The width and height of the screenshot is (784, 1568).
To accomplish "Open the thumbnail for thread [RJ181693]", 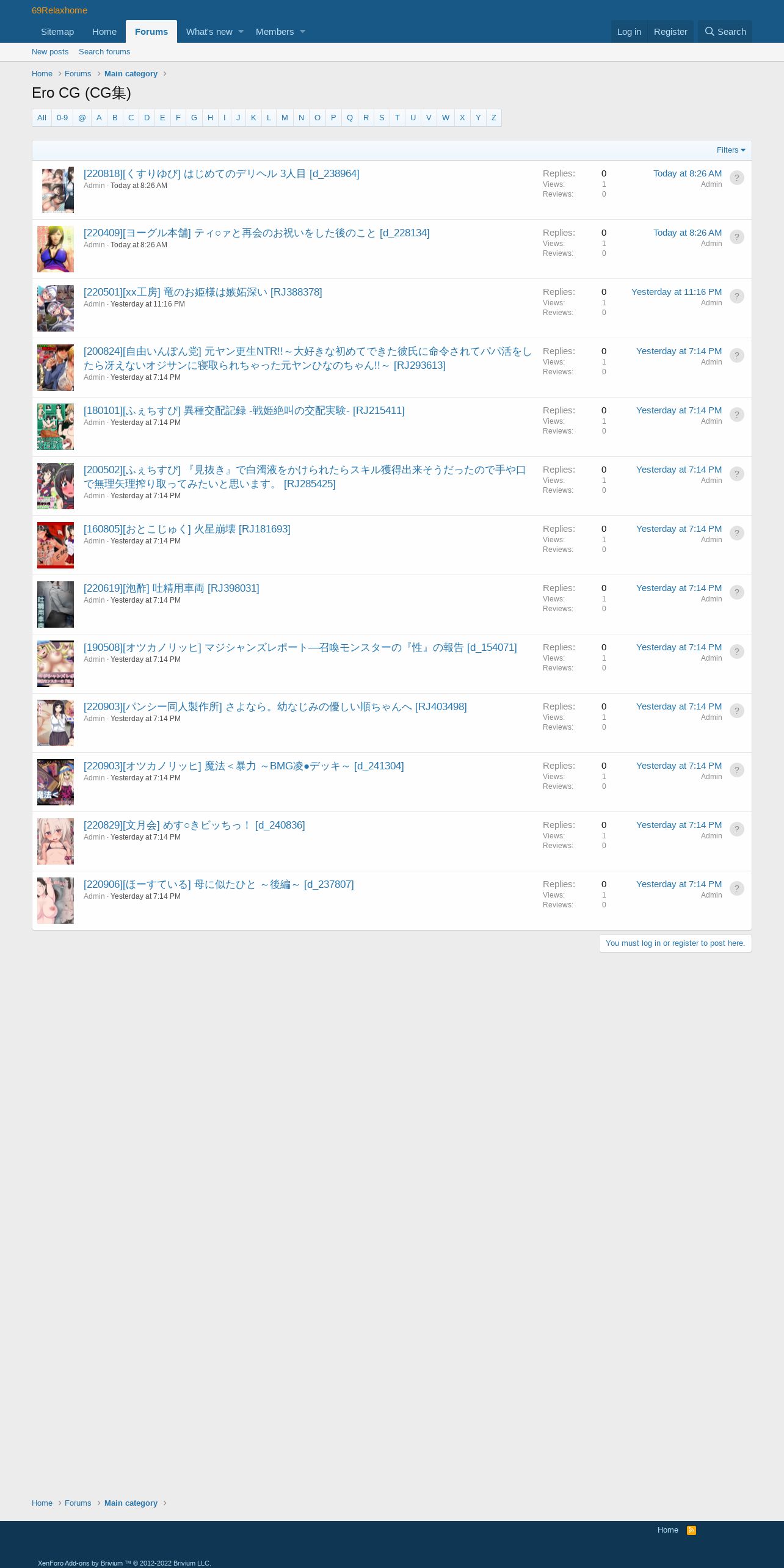I will 56,545.
